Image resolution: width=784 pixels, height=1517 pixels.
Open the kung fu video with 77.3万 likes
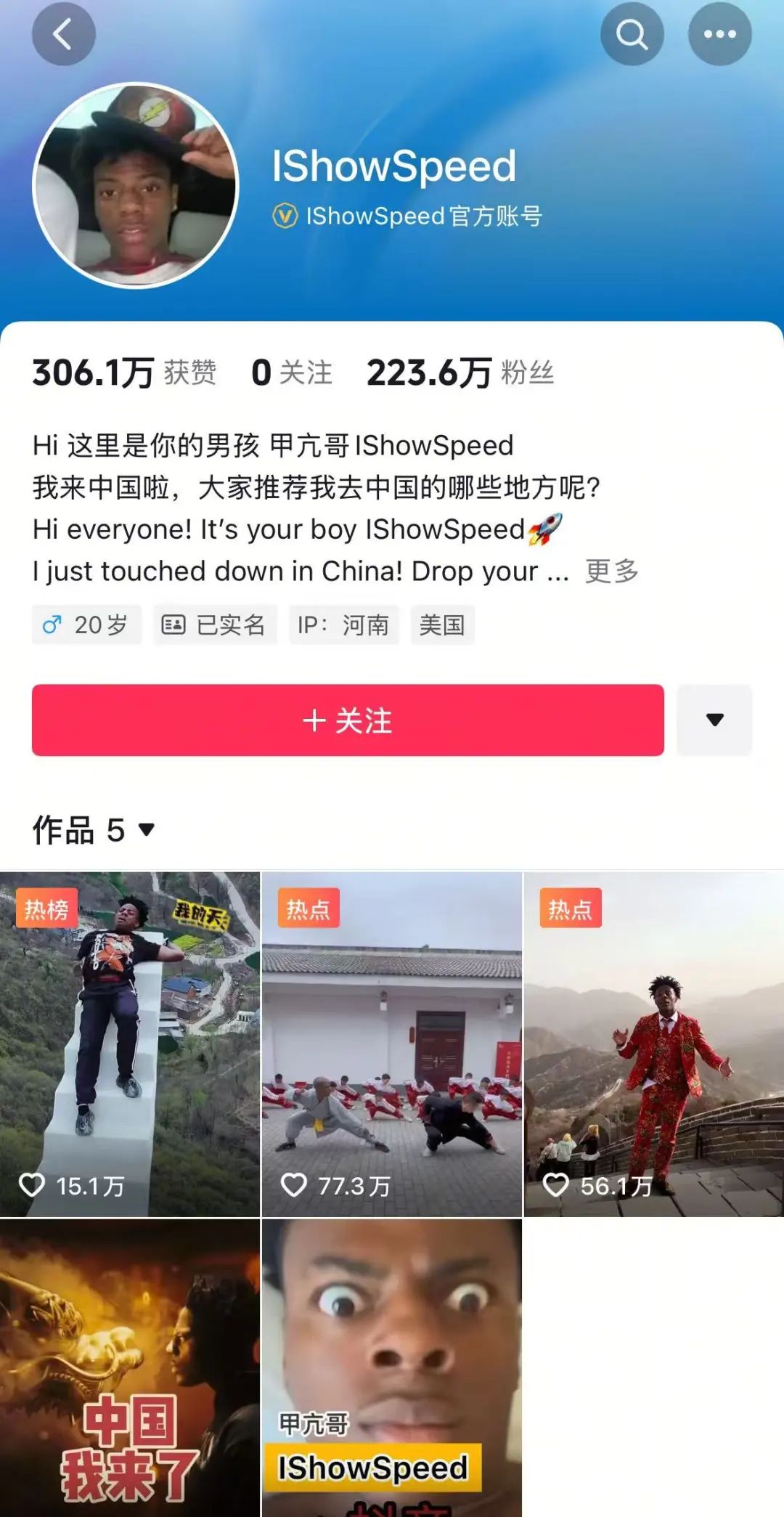click(392, 1044)
